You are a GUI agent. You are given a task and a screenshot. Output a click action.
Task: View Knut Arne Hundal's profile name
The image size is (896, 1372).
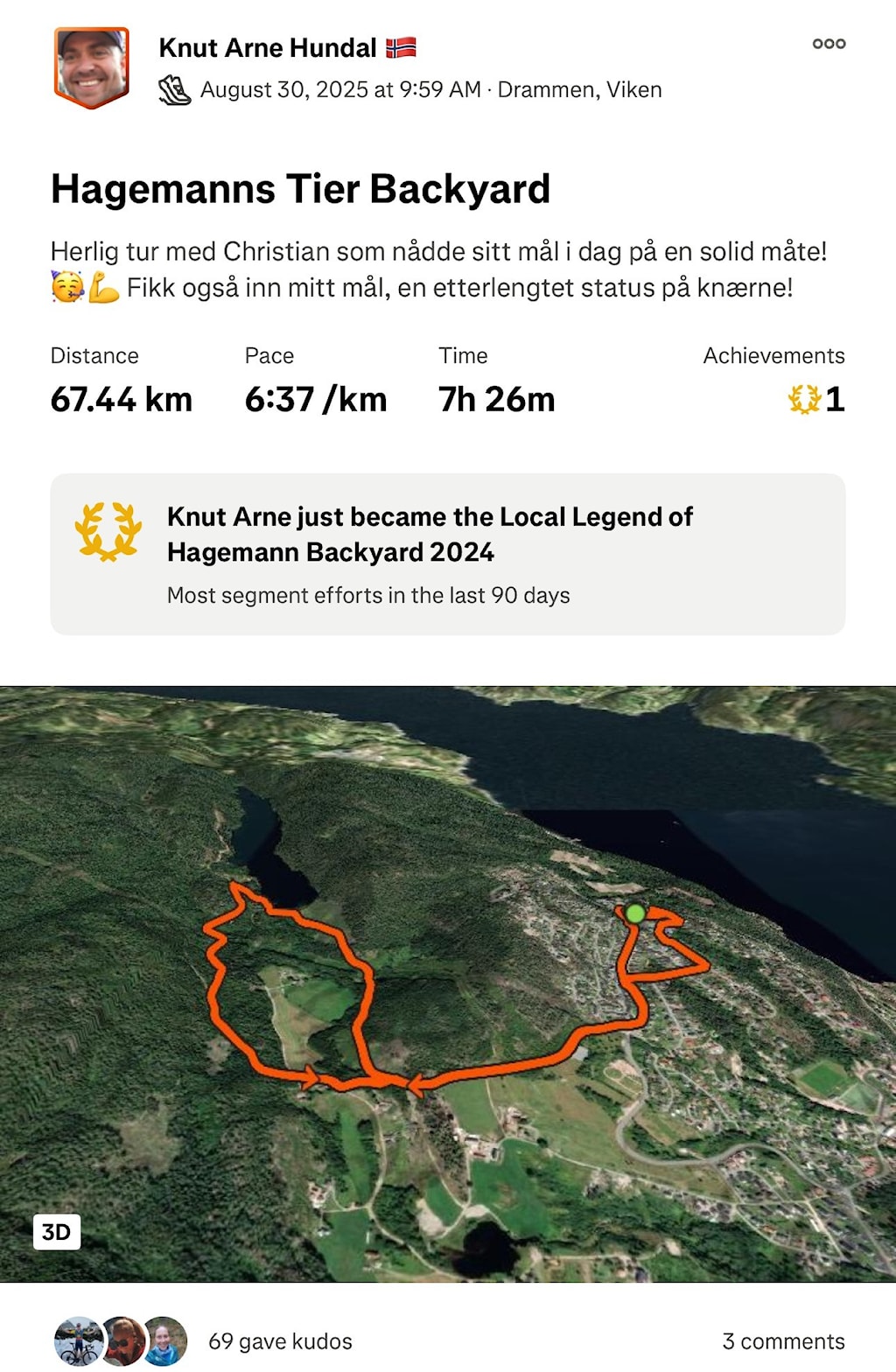268,48
